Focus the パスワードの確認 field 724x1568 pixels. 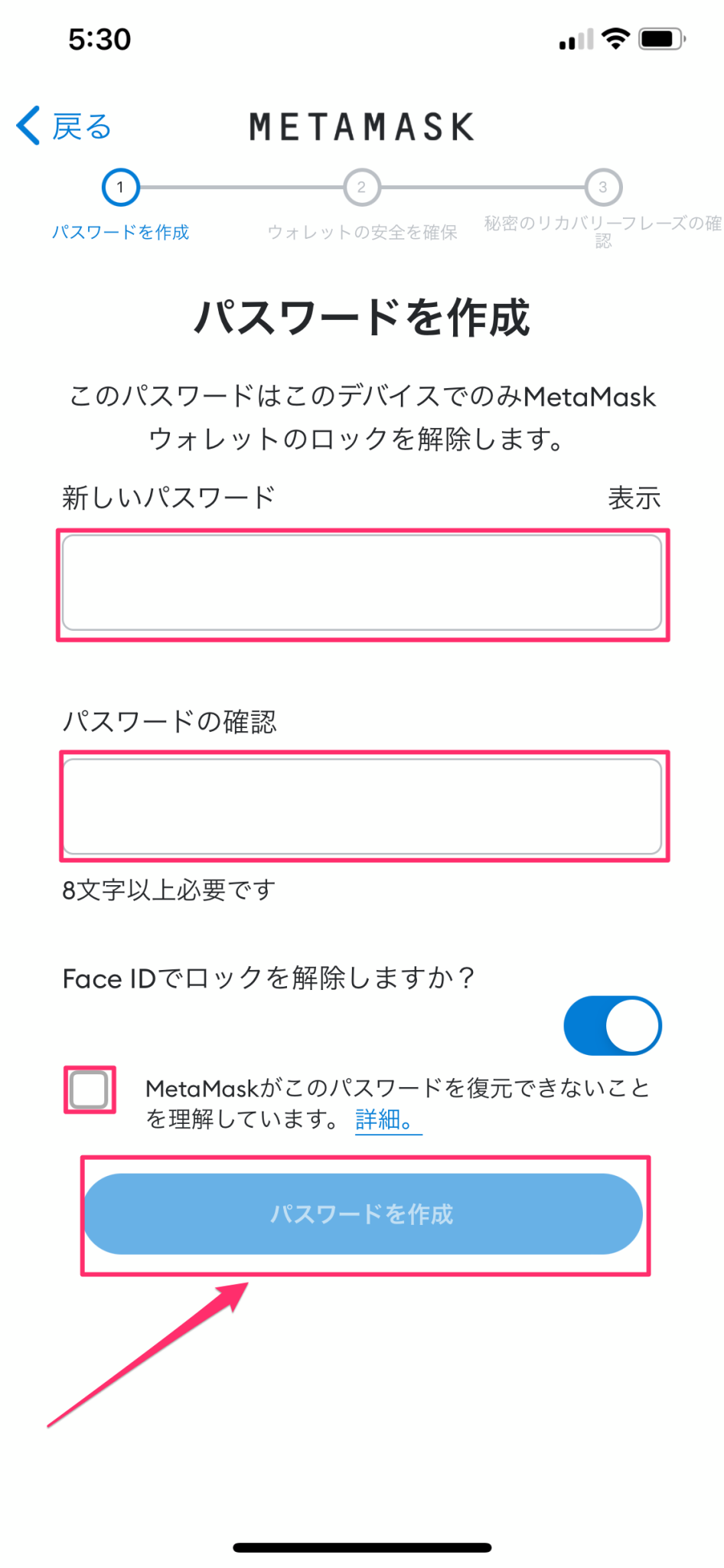point(362,806)
